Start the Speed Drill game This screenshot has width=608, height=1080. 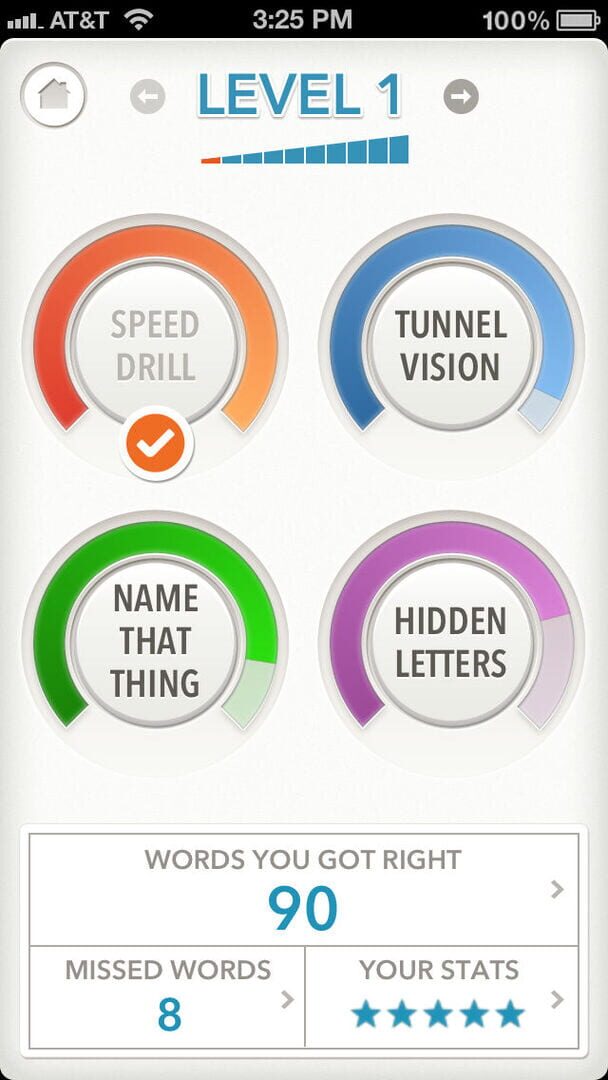tap(155, 345)
